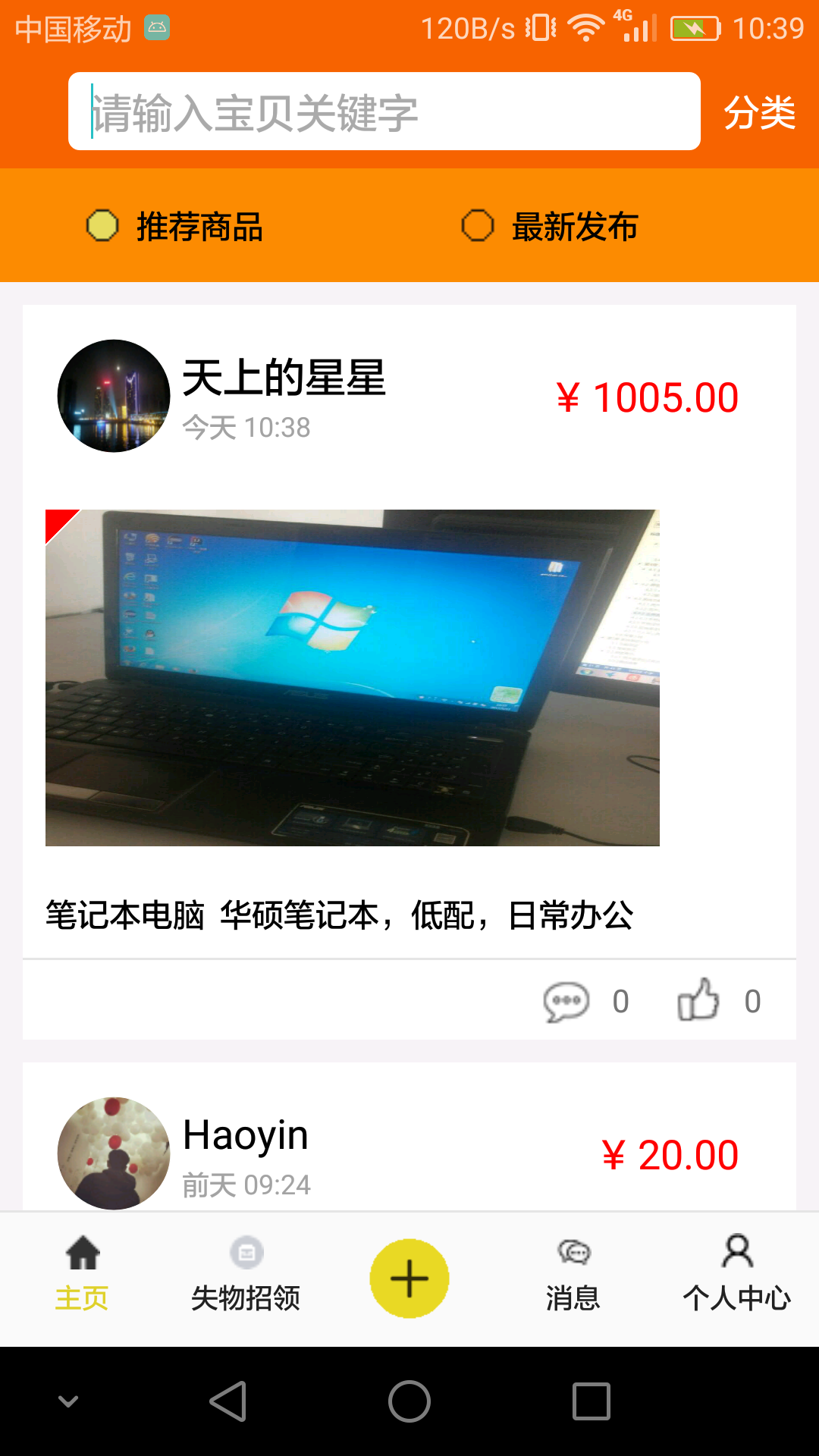Tap the yellow plus publish button
This screenshot has height=1456, width=819.
click(x=409, y=1279)
